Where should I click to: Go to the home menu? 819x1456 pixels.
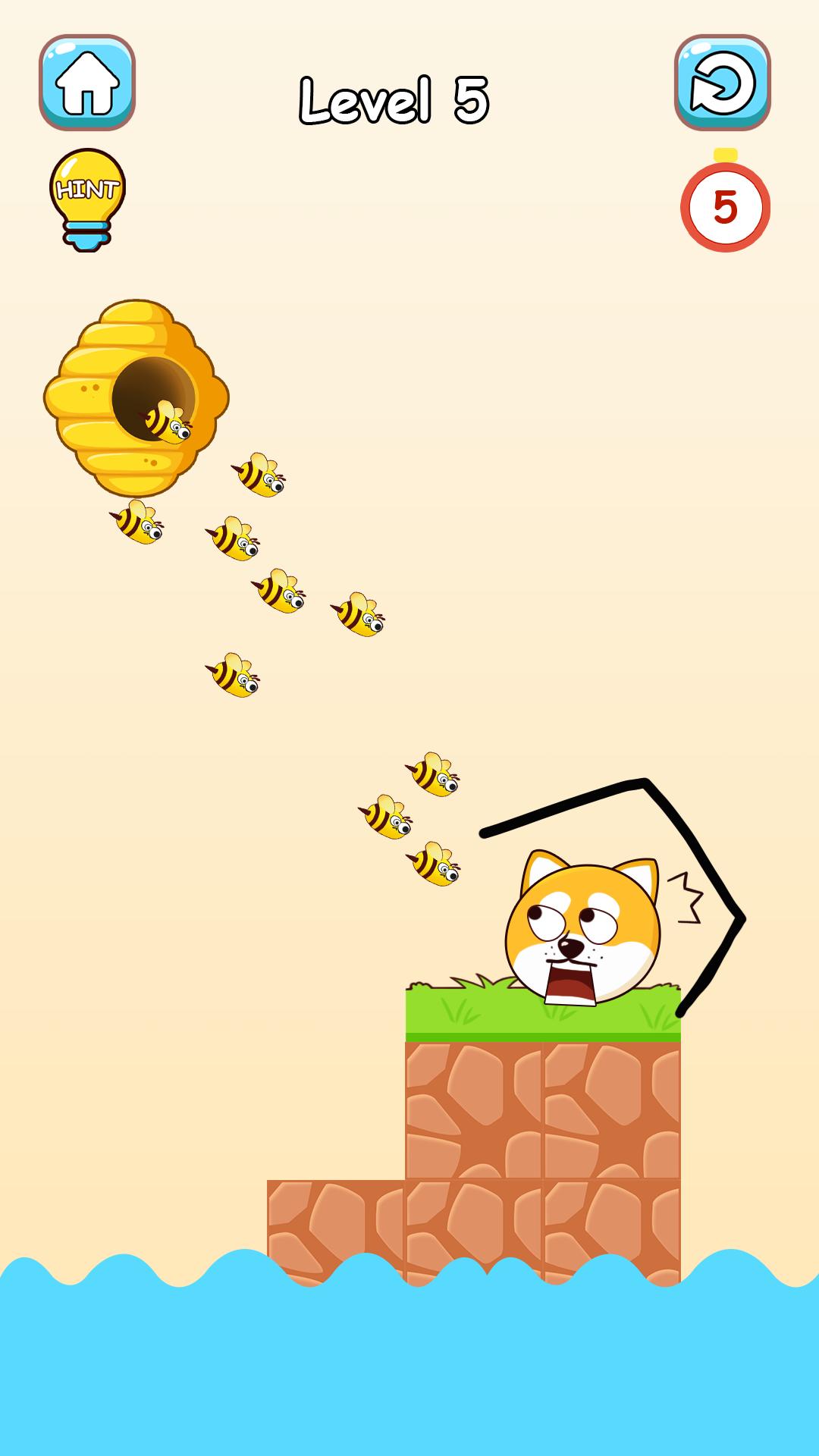(x=87, y=83)
